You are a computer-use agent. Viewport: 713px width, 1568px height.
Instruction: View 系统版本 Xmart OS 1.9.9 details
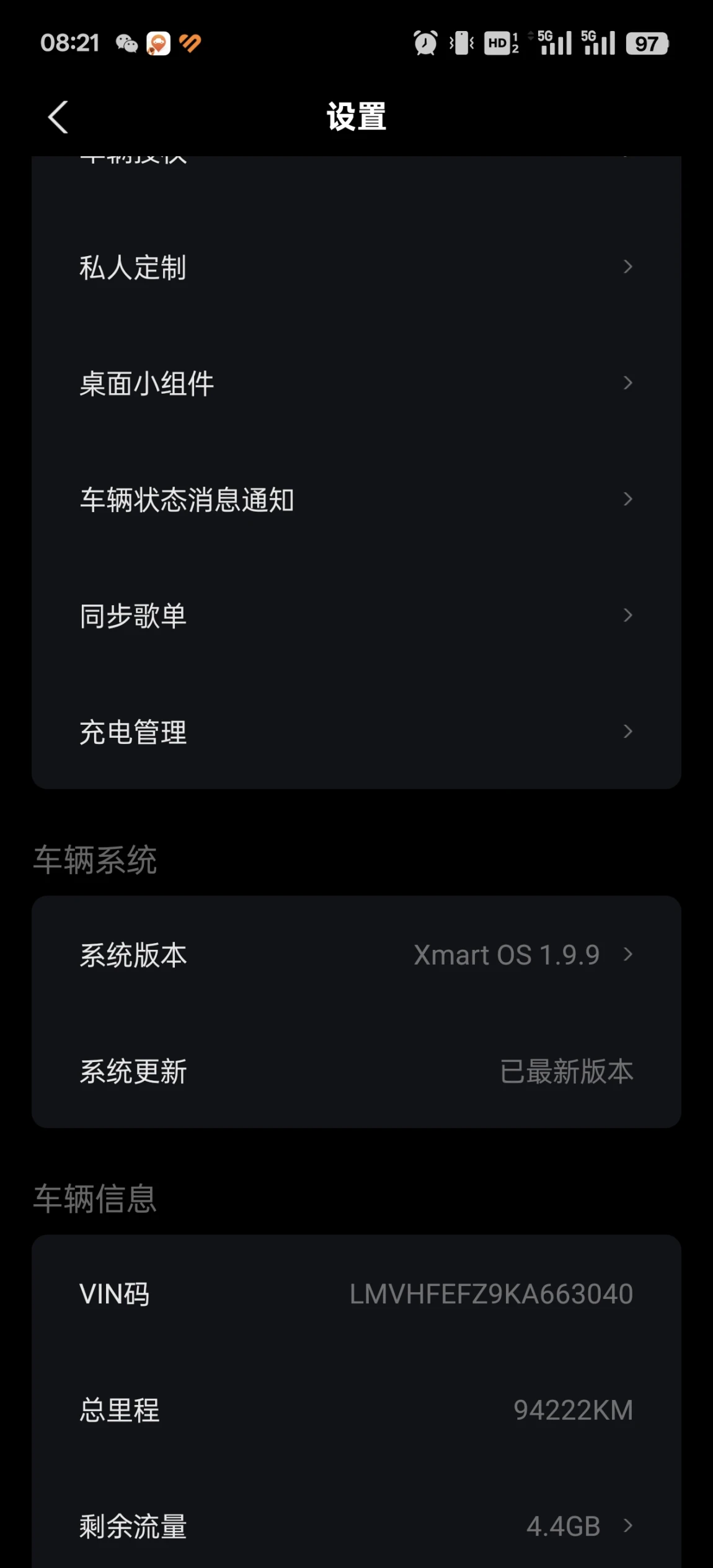point(356,954)
